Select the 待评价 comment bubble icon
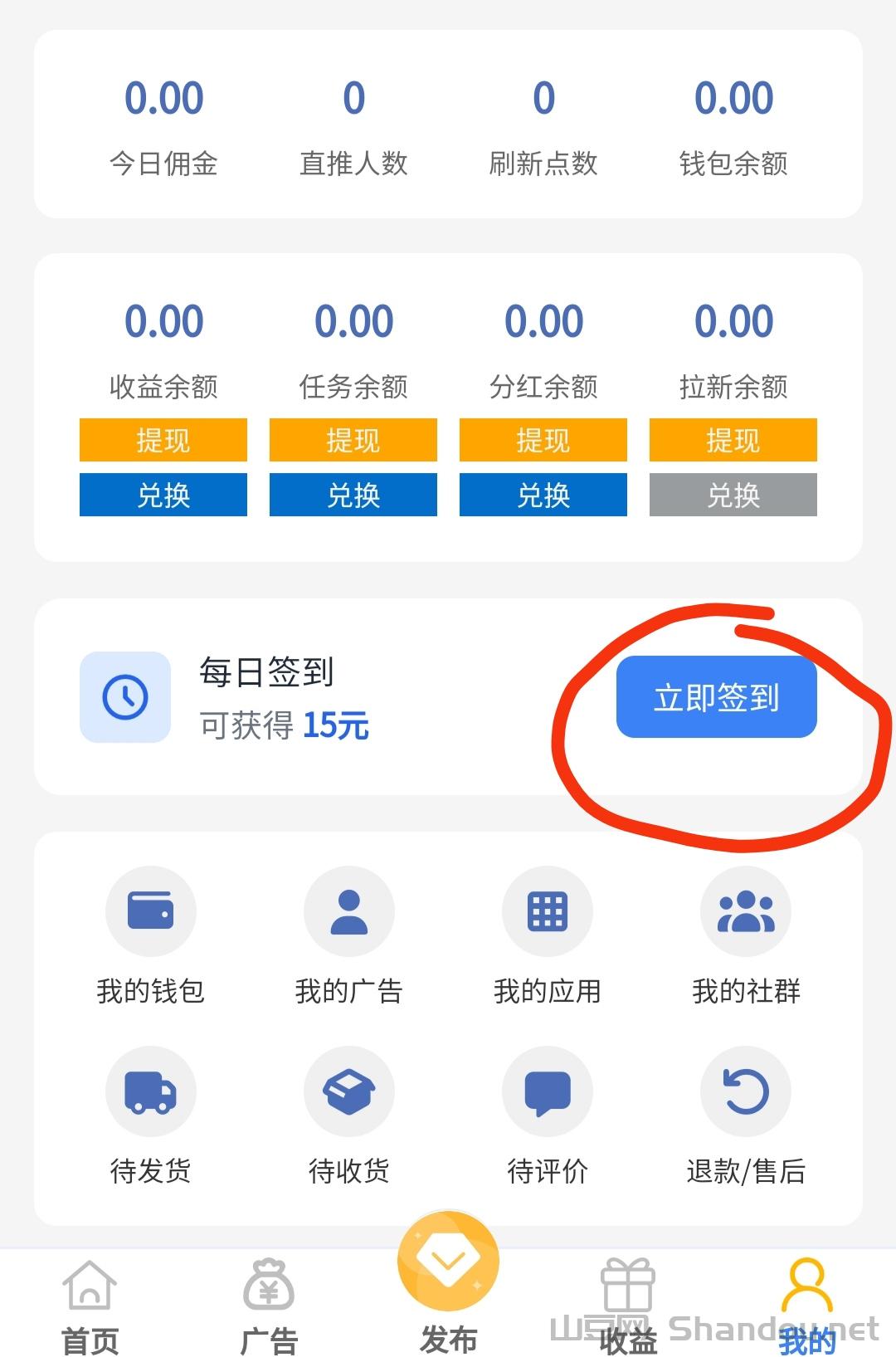The image size is (896, 1357). click(x=548, y=1091)
